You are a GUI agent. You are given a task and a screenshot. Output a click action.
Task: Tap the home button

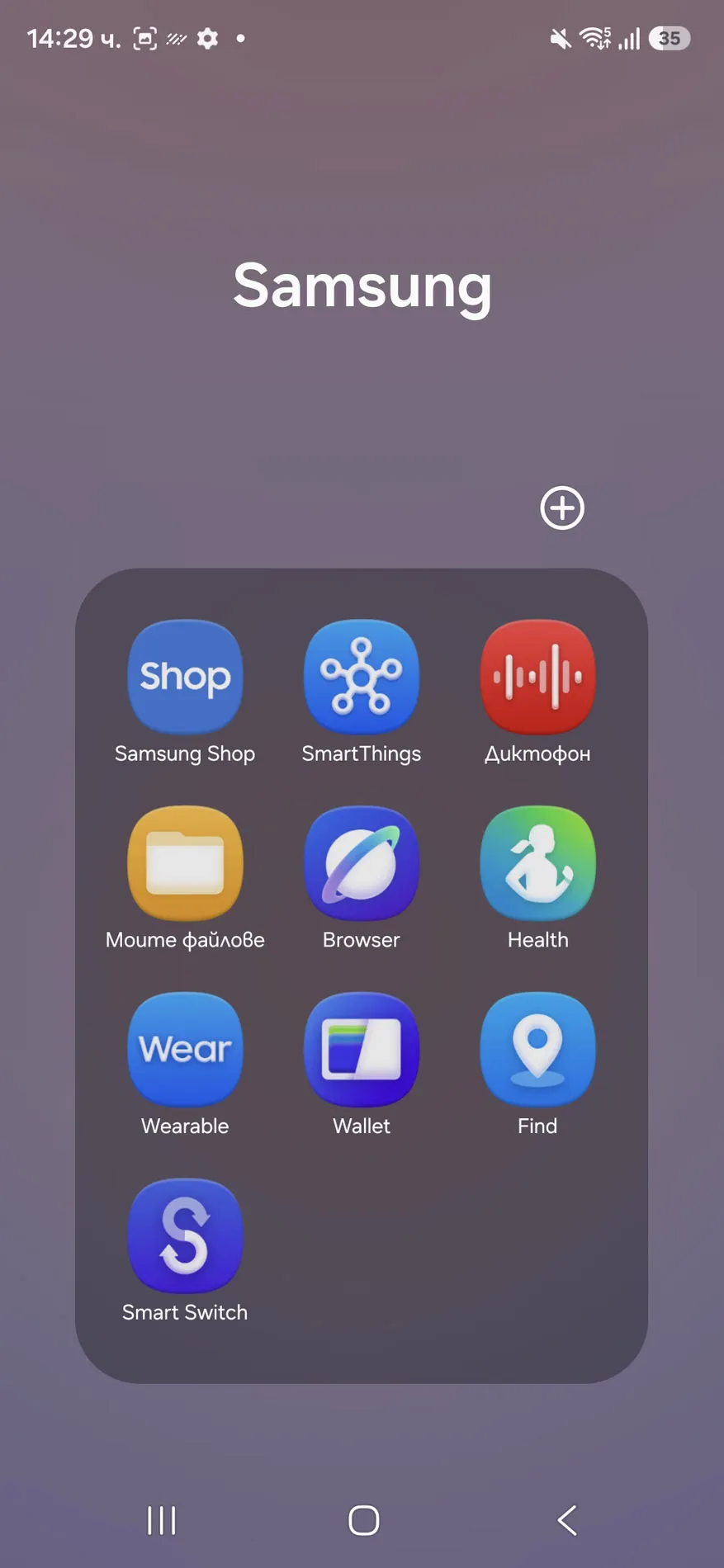click(363, 1520)
